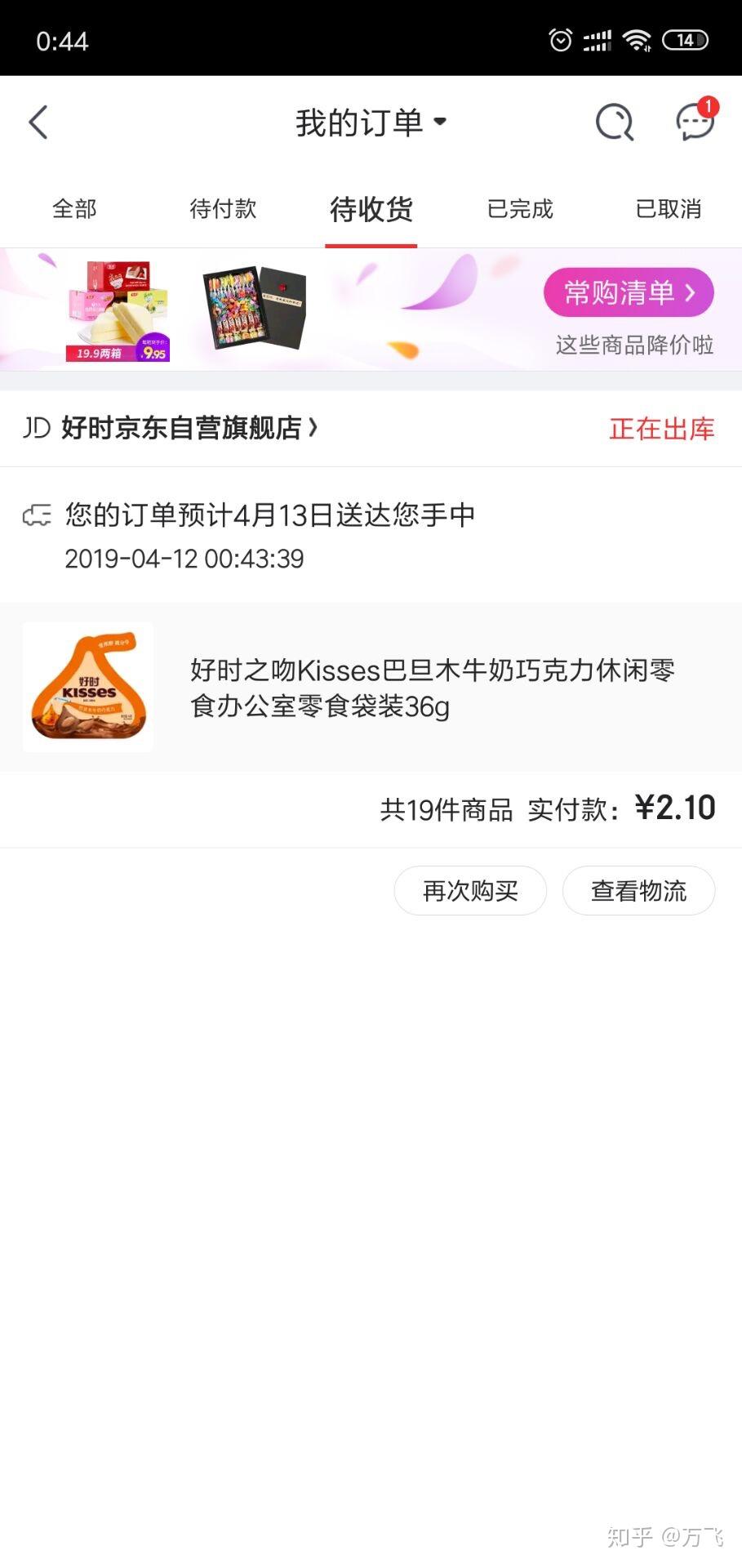Select the 待收货 tab
The height and width of the screenshot is (1568, 742).
(371, 210)
